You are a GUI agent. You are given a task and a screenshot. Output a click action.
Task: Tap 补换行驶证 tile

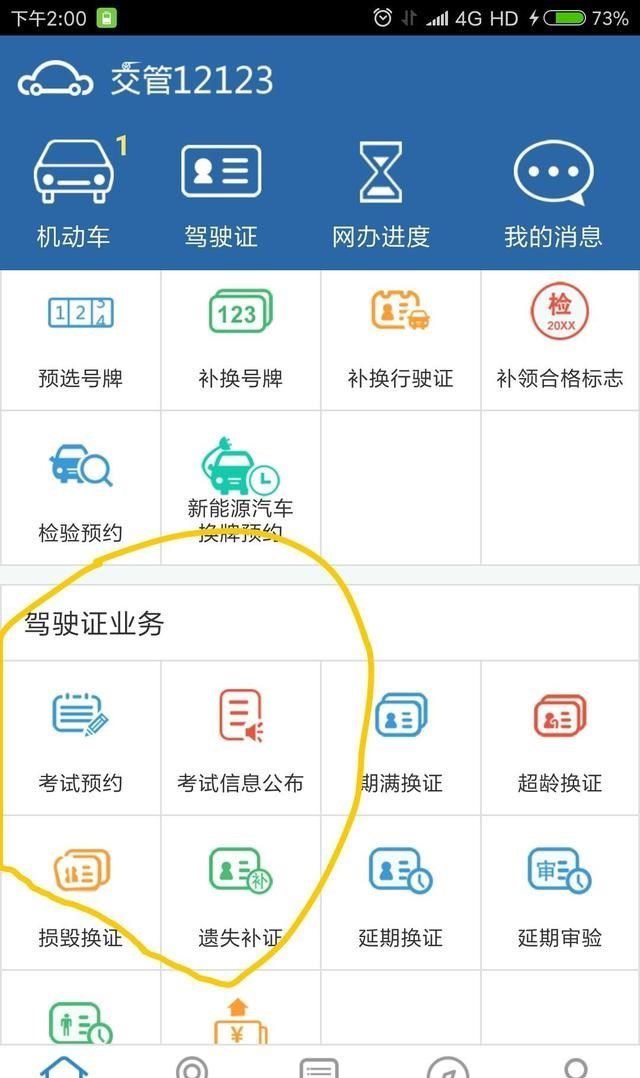(400, 340)
